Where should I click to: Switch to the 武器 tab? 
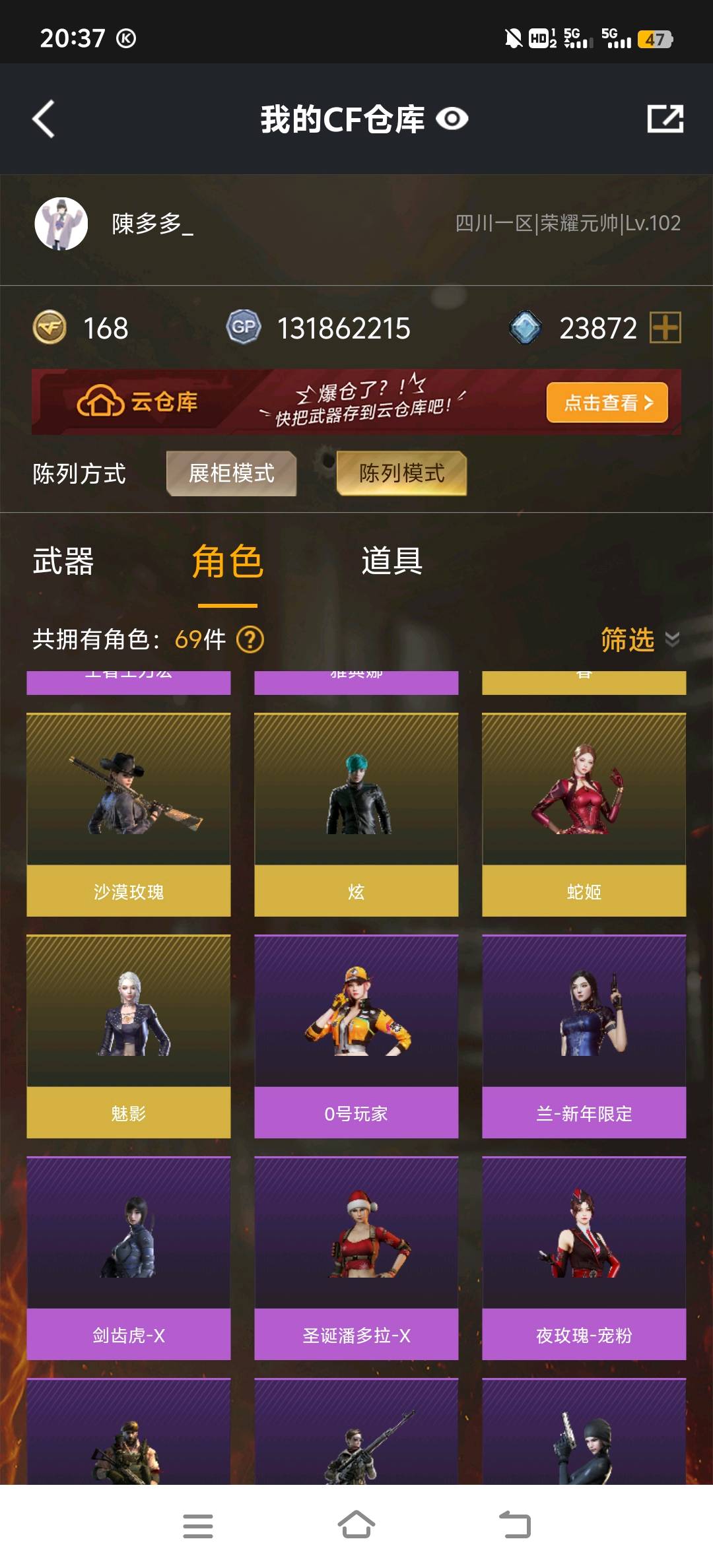point(63,562)
